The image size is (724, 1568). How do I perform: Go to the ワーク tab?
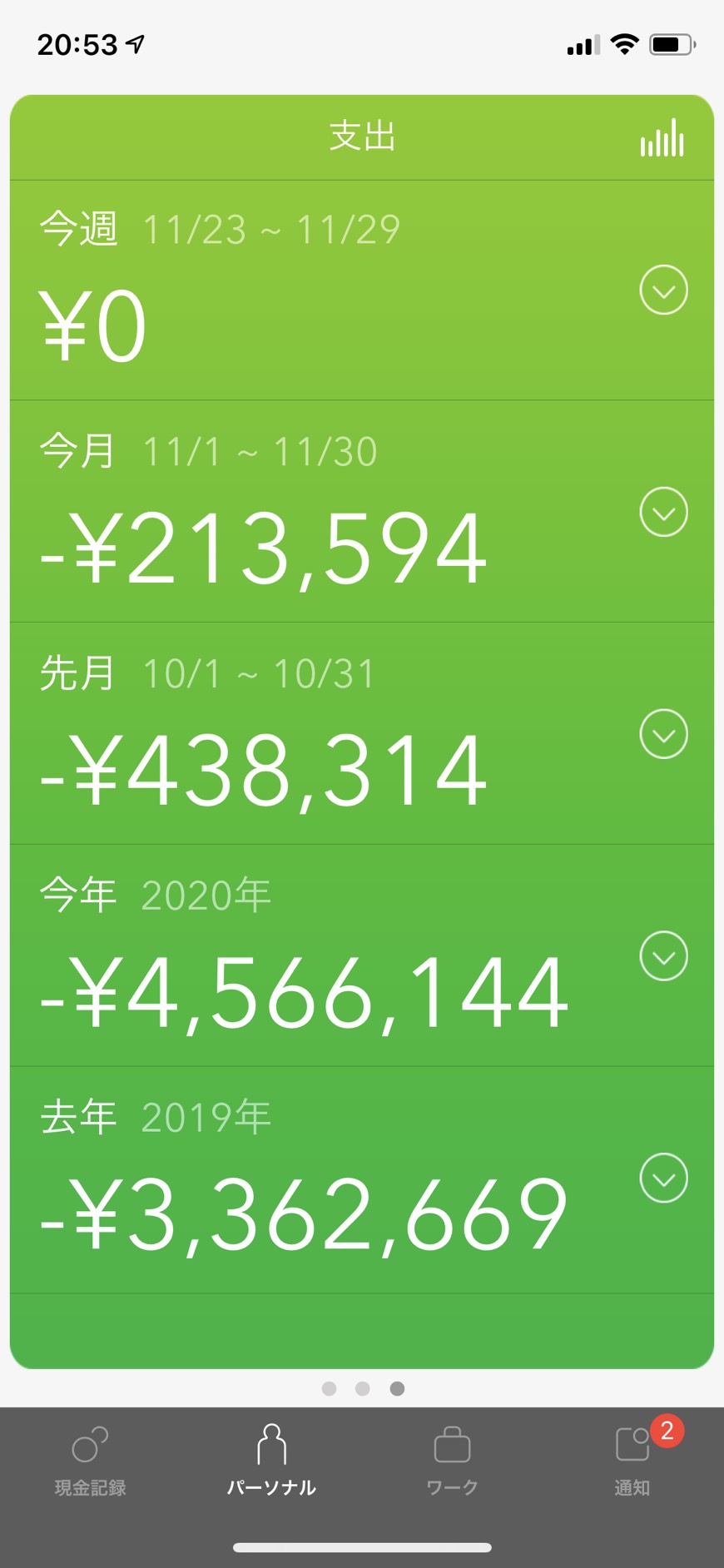pos(452,1461)
